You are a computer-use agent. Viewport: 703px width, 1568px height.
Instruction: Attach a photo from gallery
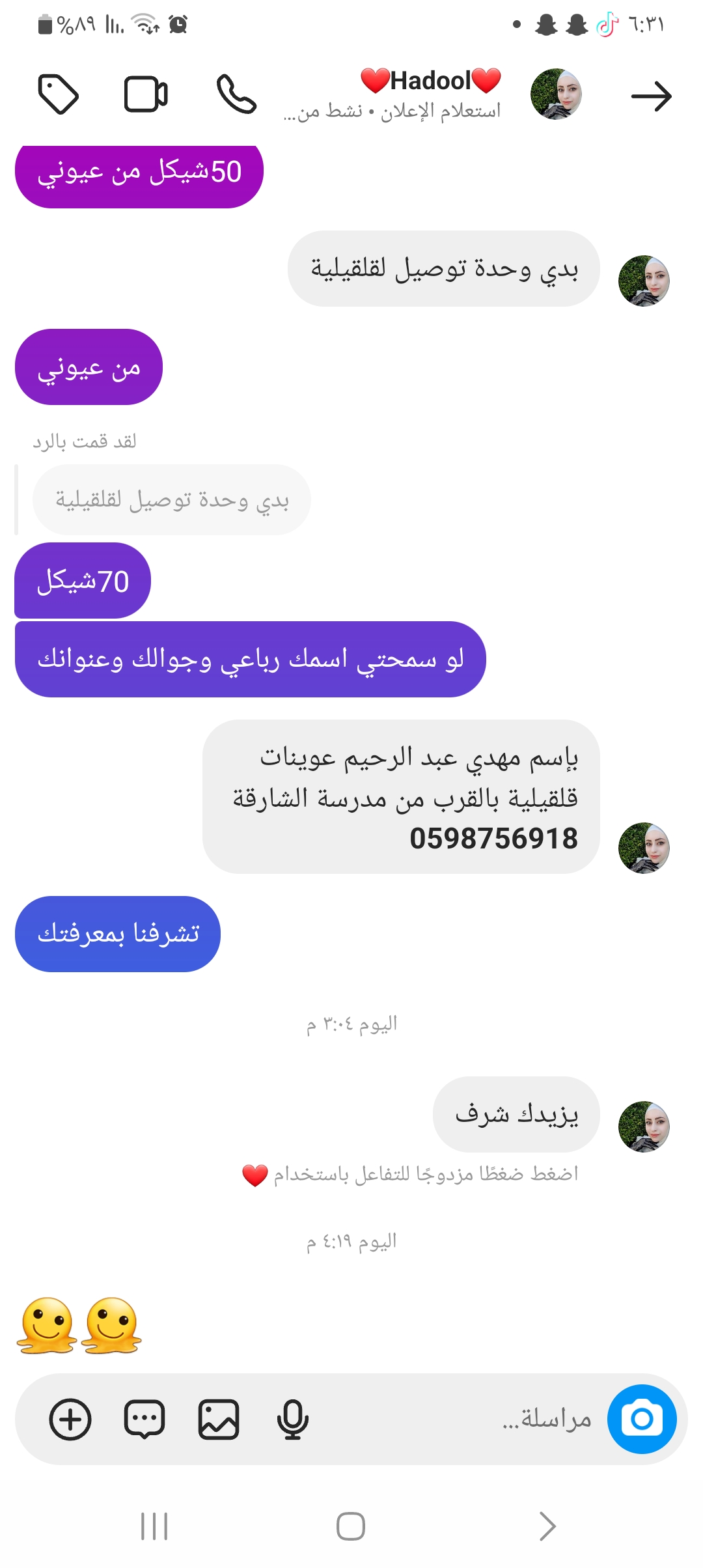point(219,1419)
